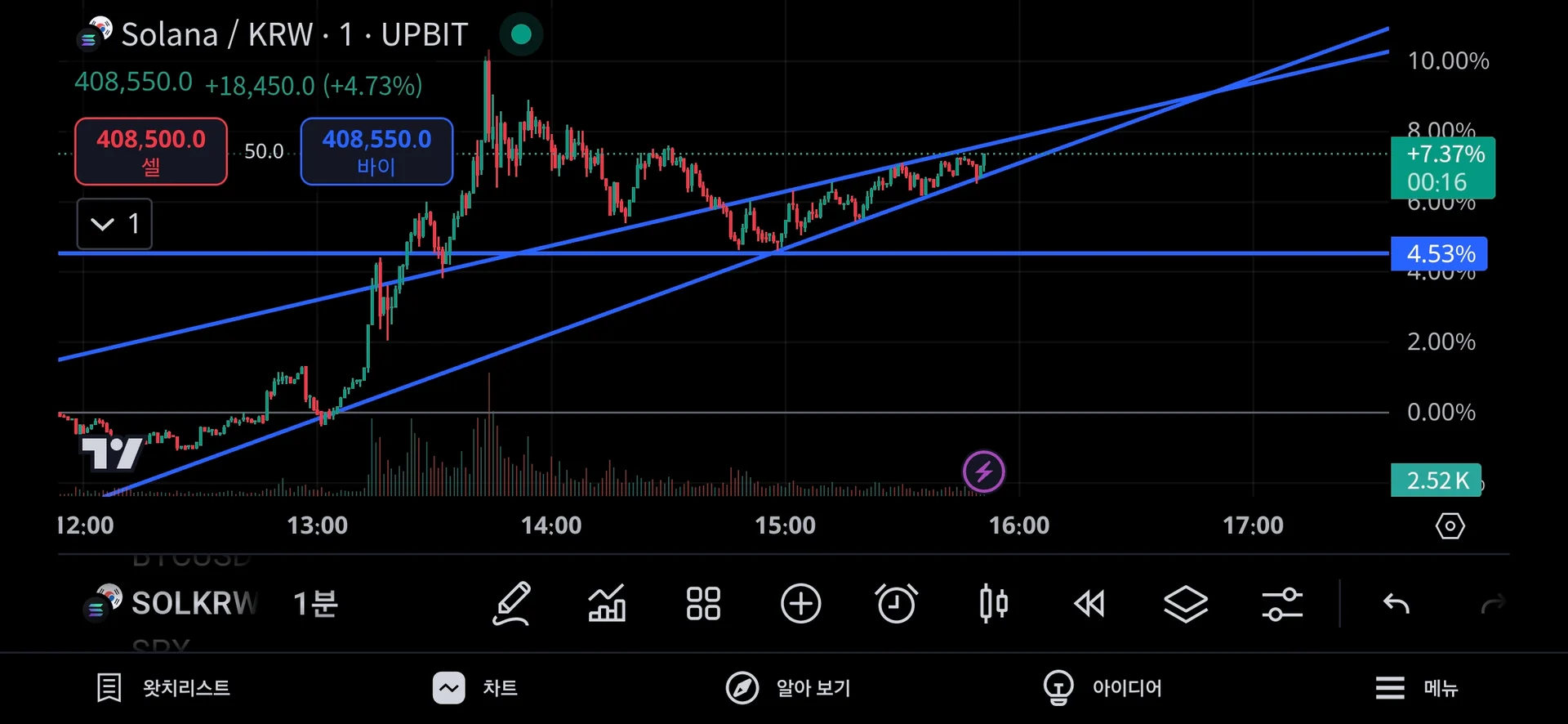Switch to the 아이디어 tab

[1102, 688]
